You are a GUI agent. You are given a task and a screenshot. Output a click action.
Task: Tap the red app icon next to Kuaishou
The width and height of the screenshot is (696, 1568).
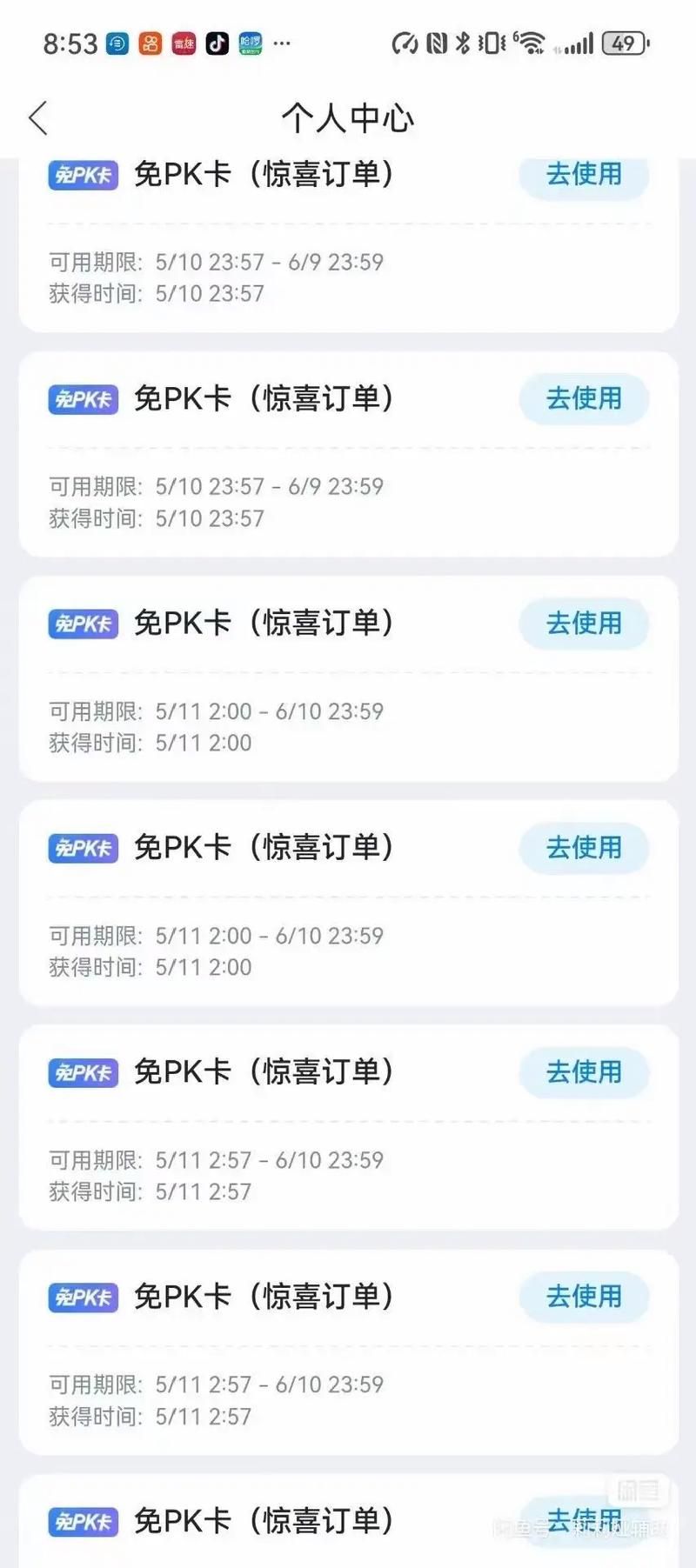click(184, 43)
